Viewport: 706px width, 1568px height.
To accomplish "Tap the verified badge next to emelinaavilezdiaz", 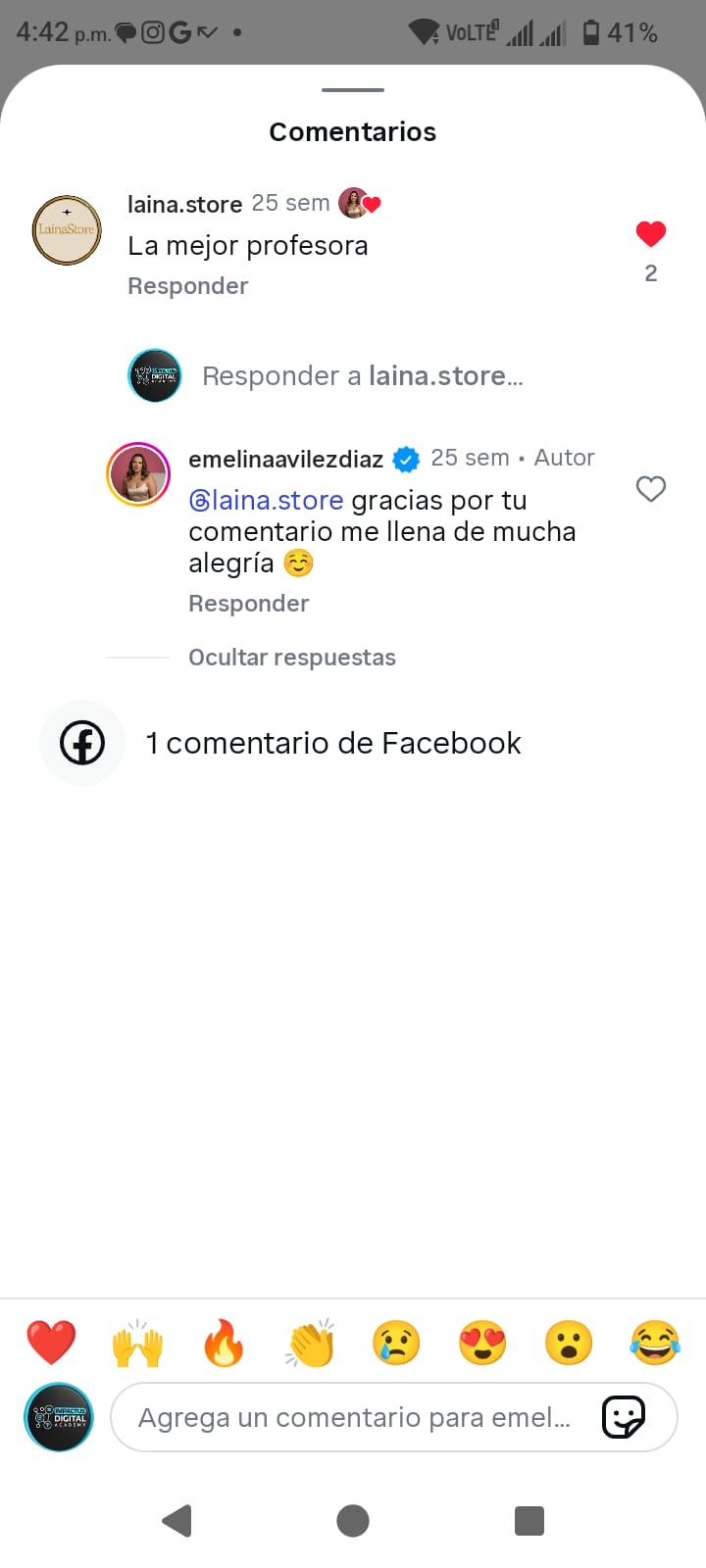I will tap(405, 458).
